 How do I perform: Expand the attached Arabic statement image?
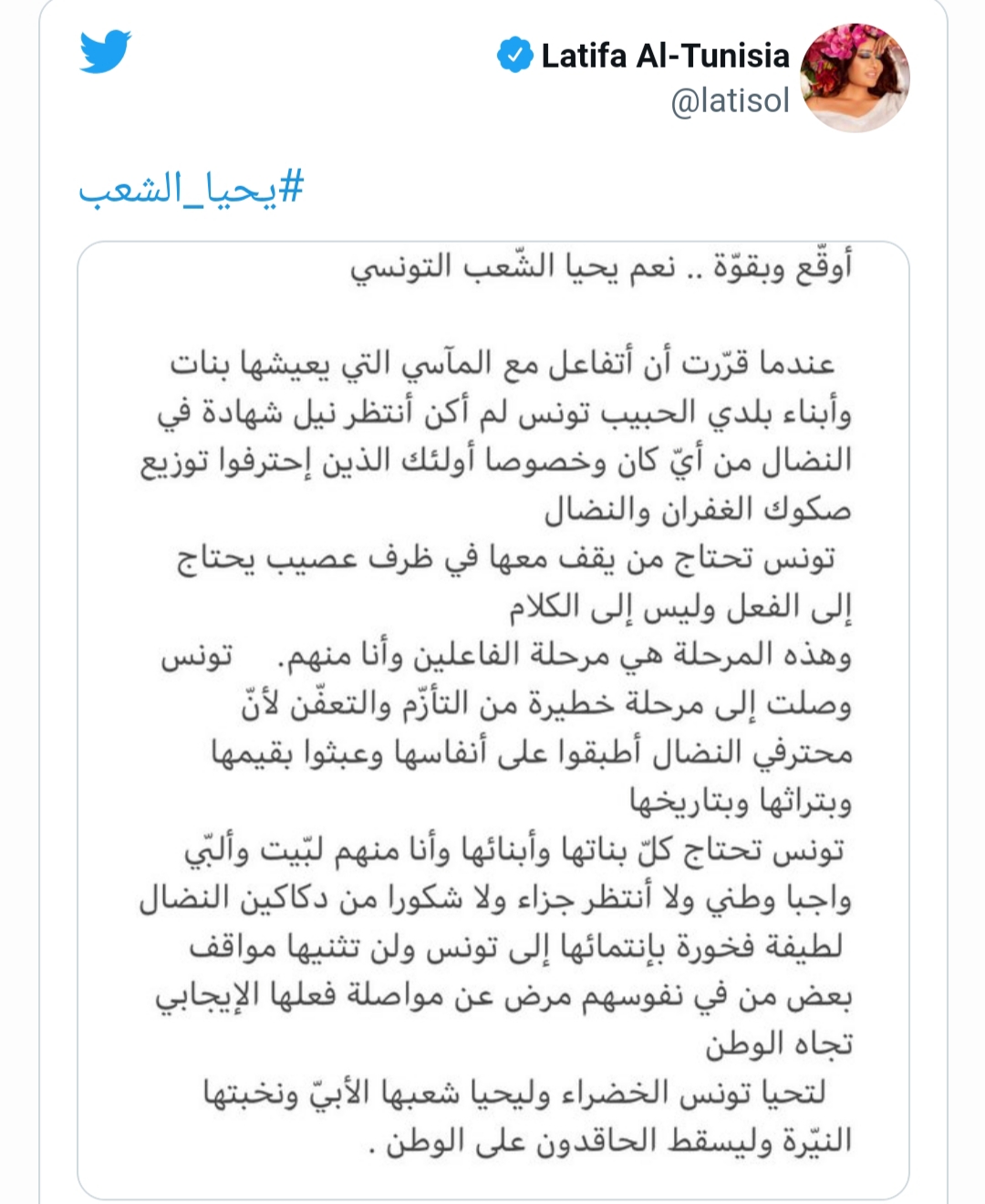pyautogui.click(x=493, y=721)
